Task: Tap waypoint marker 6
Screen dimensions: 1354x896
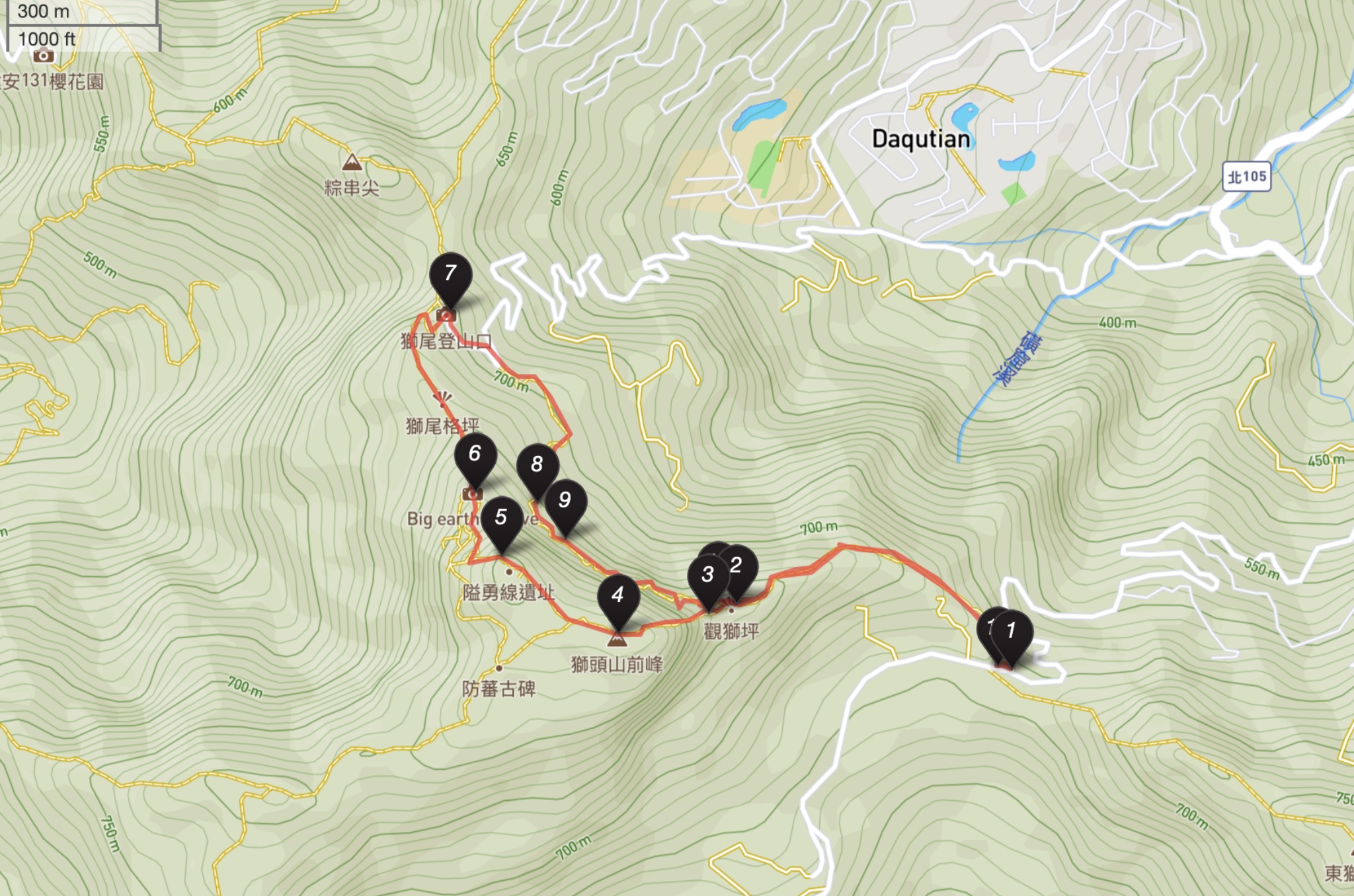Action: [x=475, y=454]
